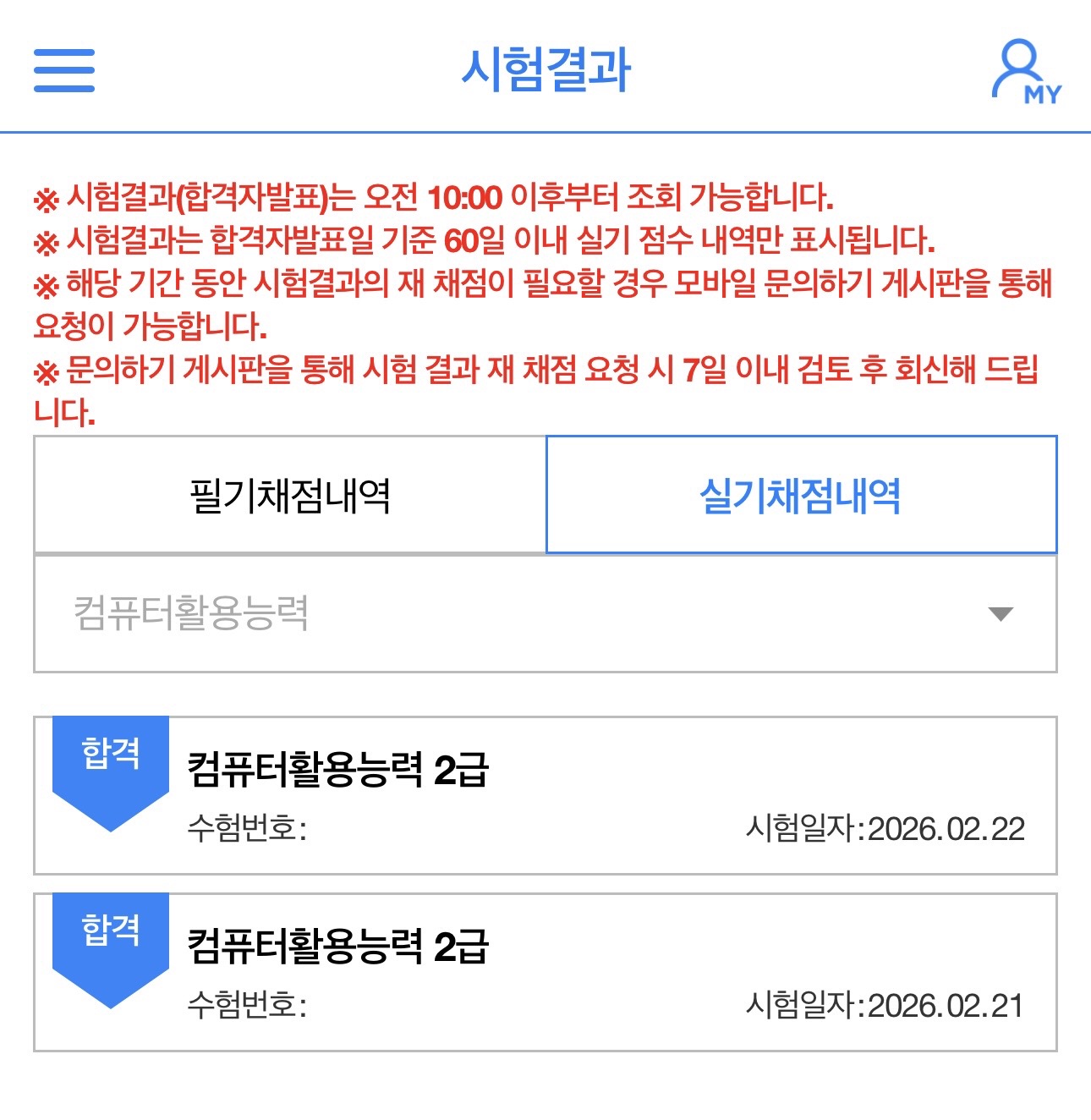Switch to the 필기채점내역 tab
Viewport: 1091px width, 1120px height.
tap(290, 495)
